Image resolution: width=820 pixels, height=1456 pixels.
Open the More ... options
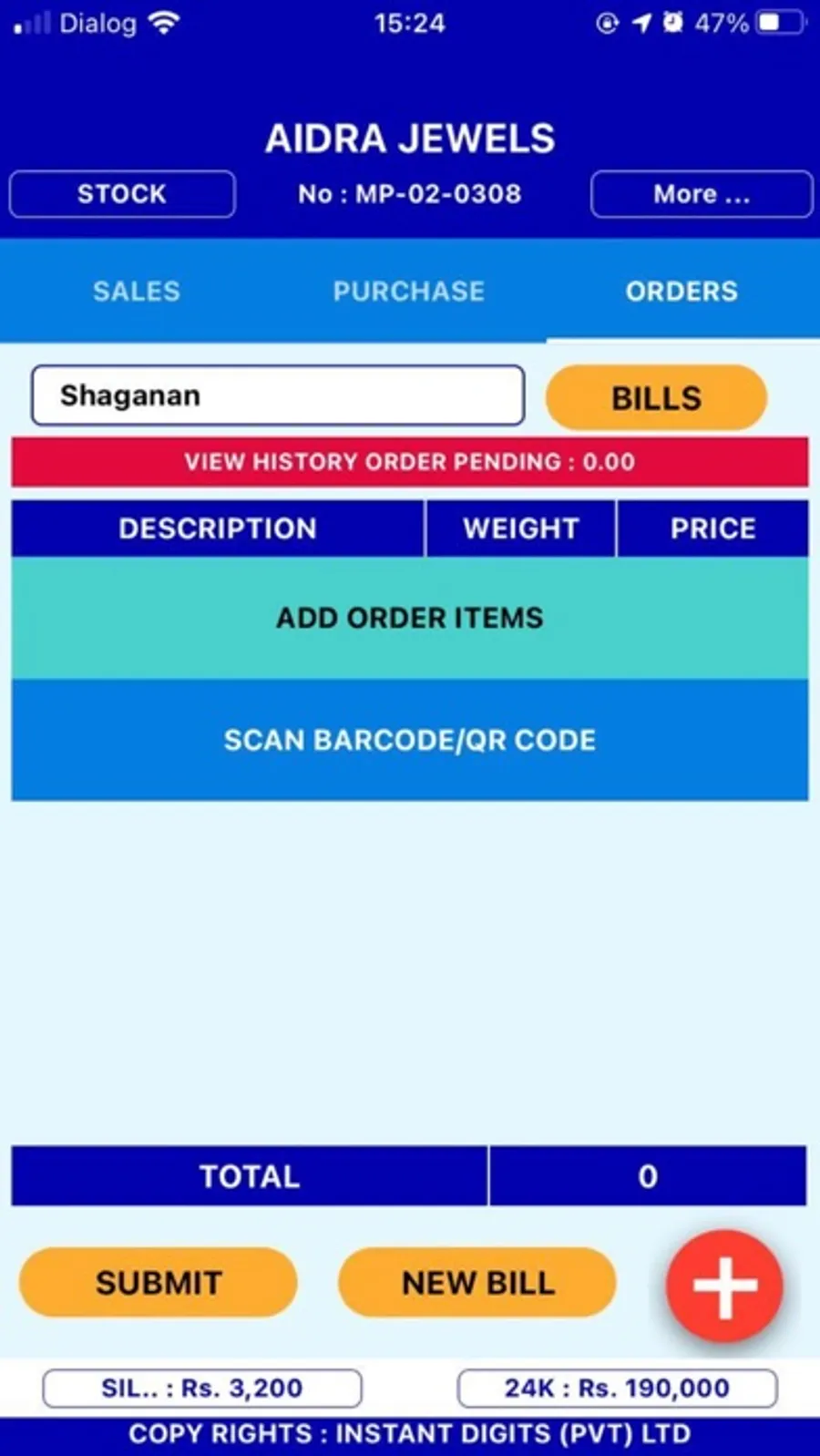701,193
